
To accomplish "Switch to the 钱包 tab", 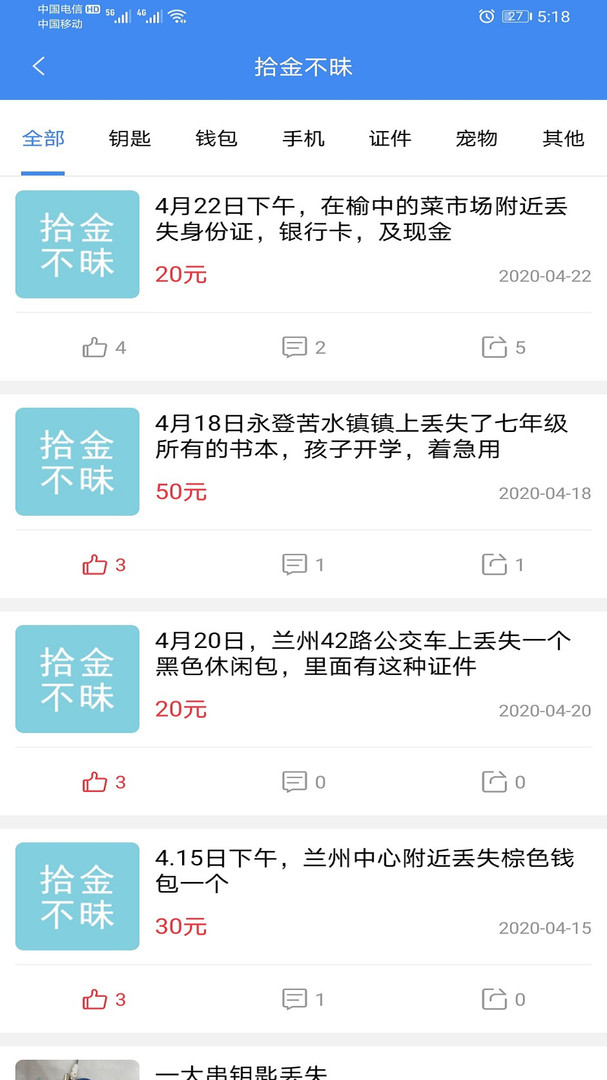I will 216,138.
